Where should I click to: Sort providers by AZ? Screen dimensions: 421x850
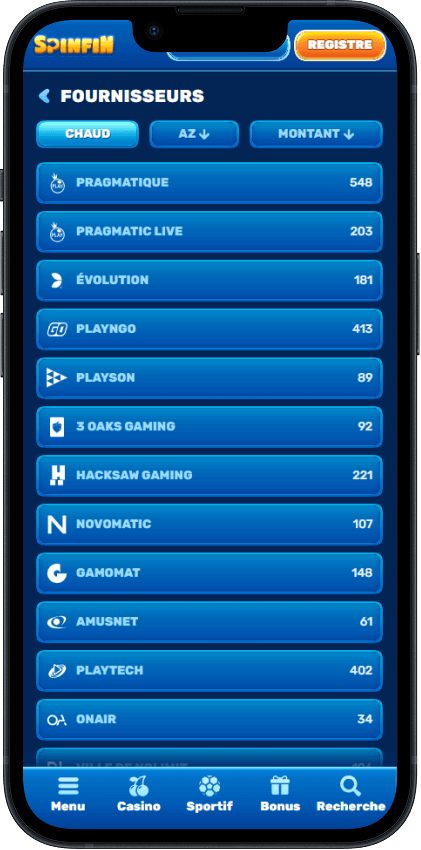(x=194, y=134)
